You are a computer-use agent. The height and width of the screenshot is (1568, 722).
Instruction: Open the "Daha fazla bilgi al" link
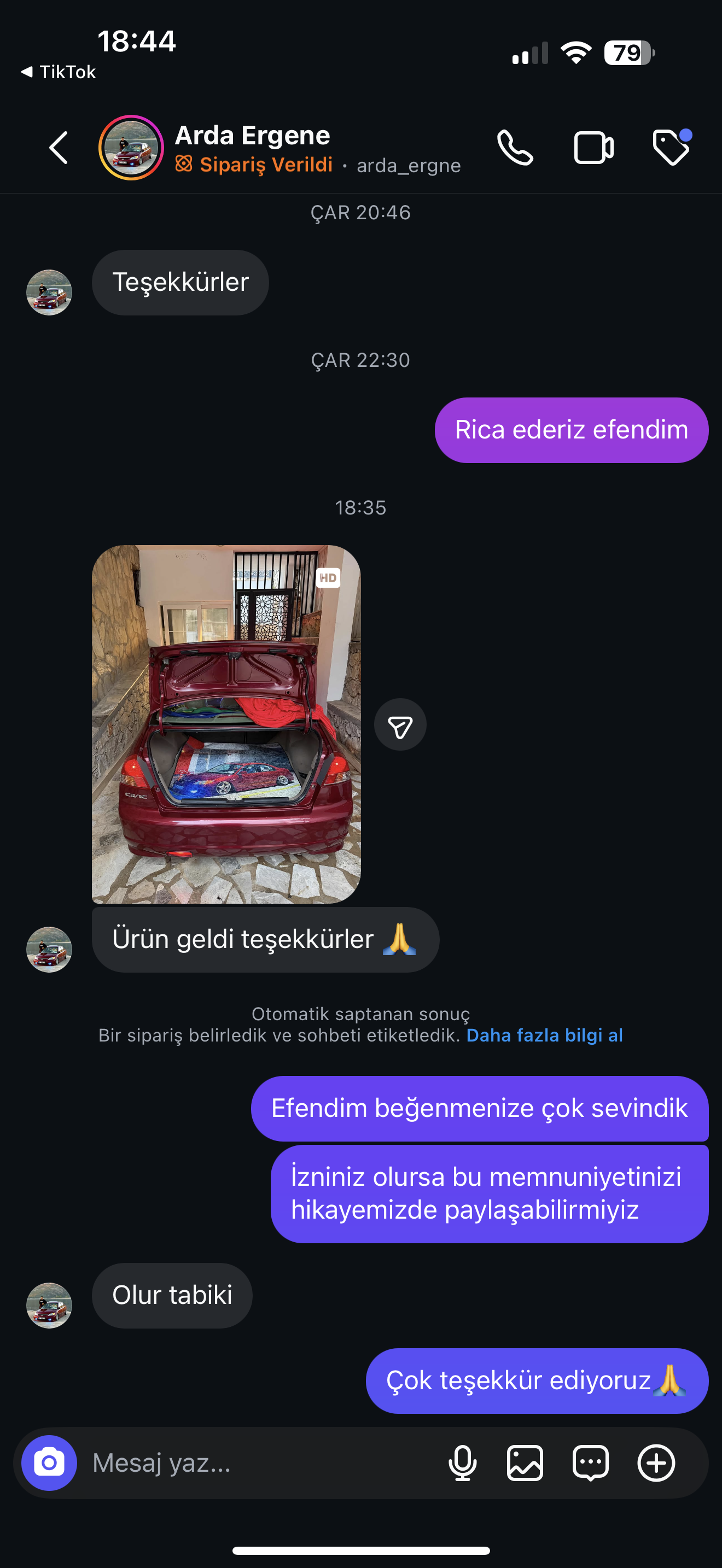[x=544, y=1035]
